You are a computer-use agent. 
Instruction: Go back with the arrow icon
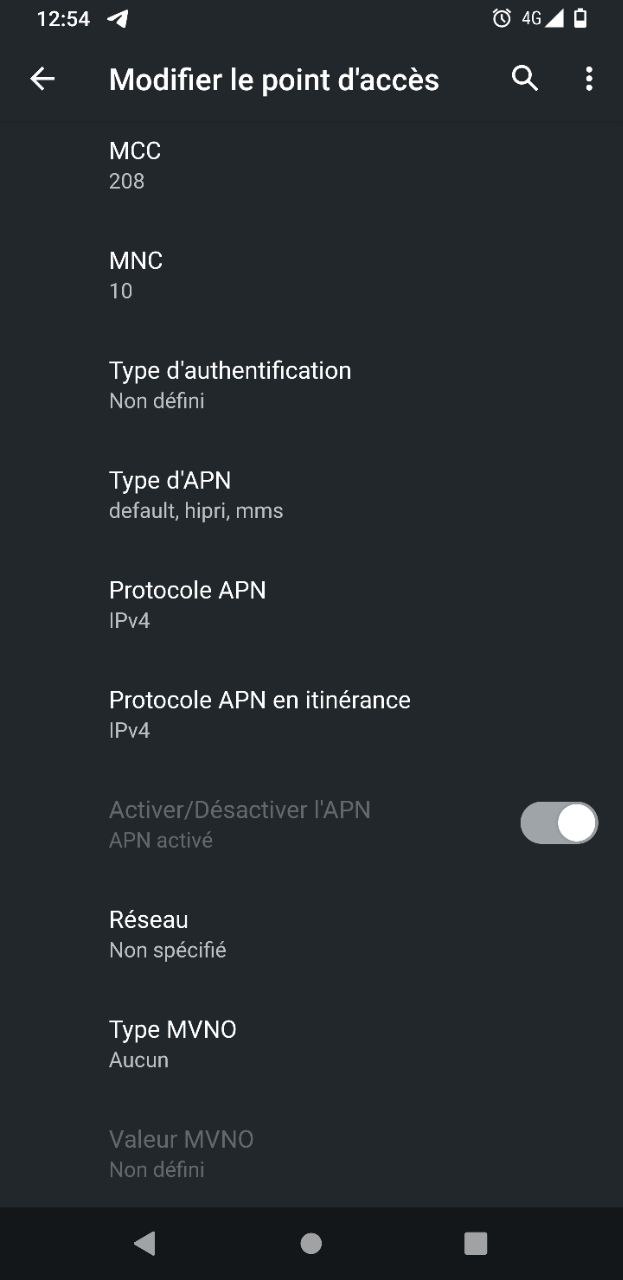(42, 79)
